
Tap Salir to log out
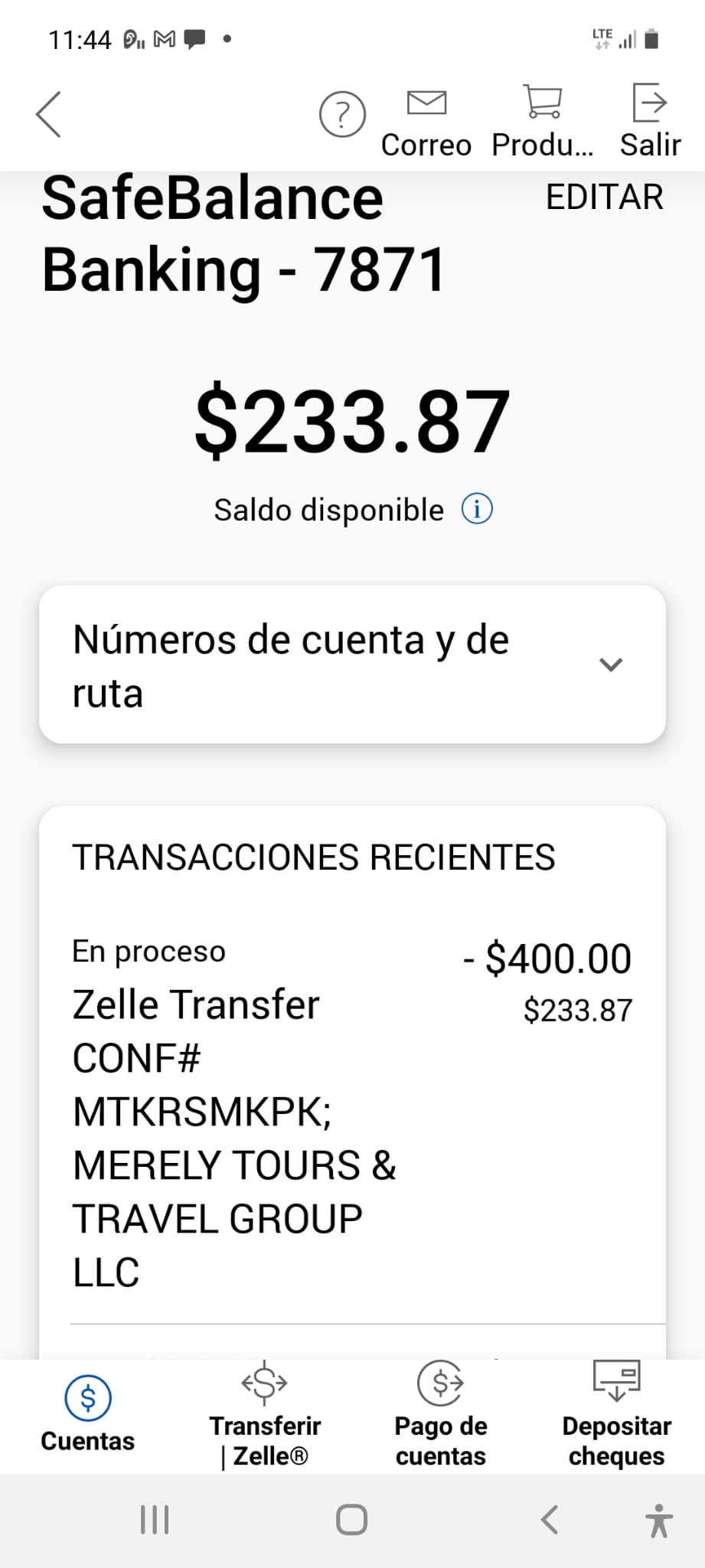(x=650, y=122)
